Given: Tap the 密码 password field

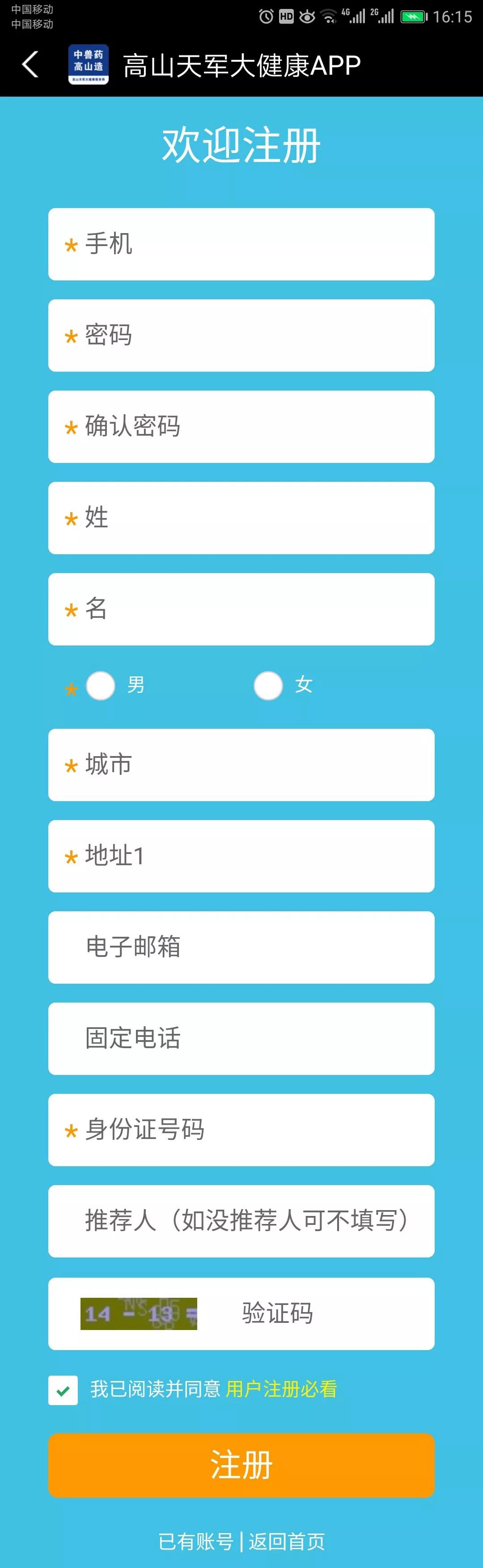Looking at the screenshot, I should click(241, 336).
